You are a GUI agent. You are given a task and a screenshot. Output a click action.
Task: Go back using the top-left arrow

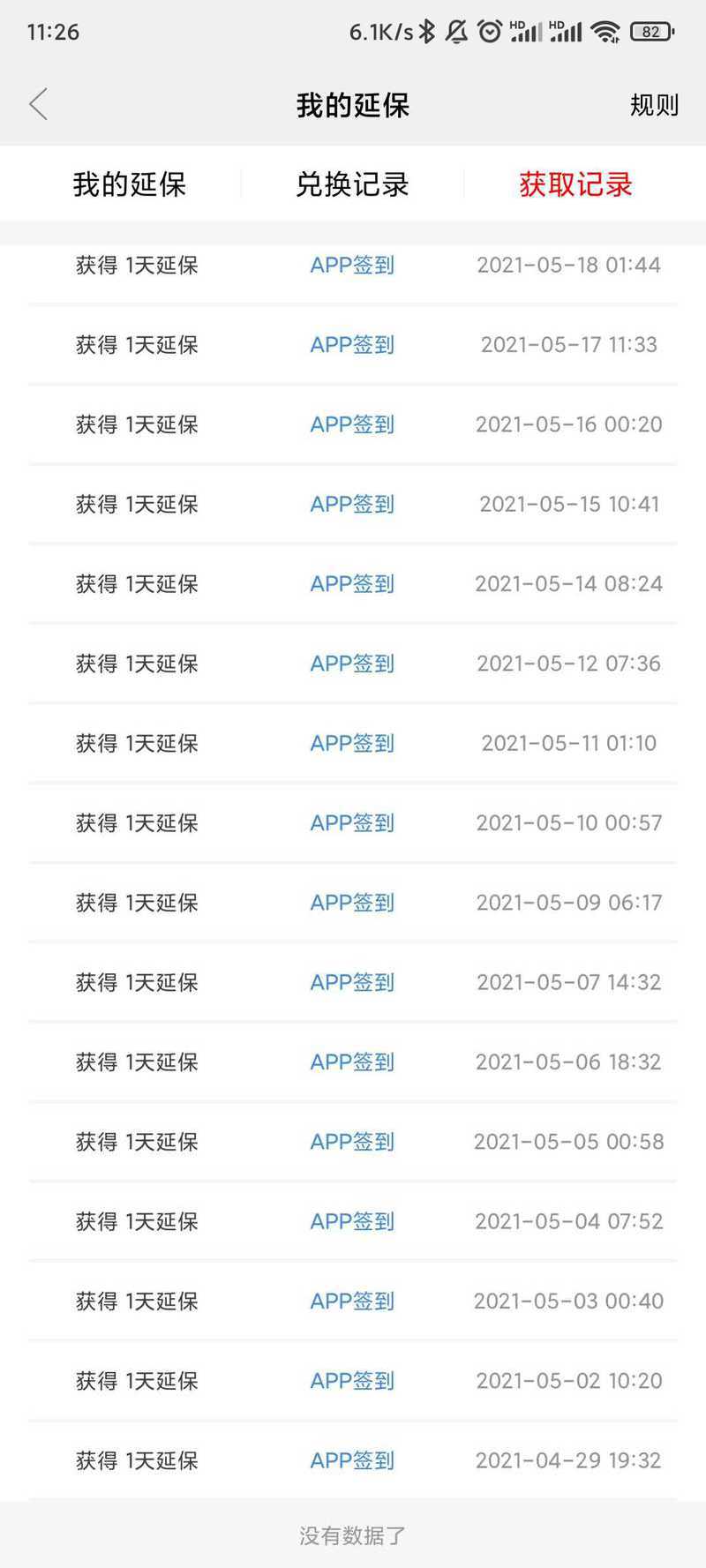tap(38, 104)
